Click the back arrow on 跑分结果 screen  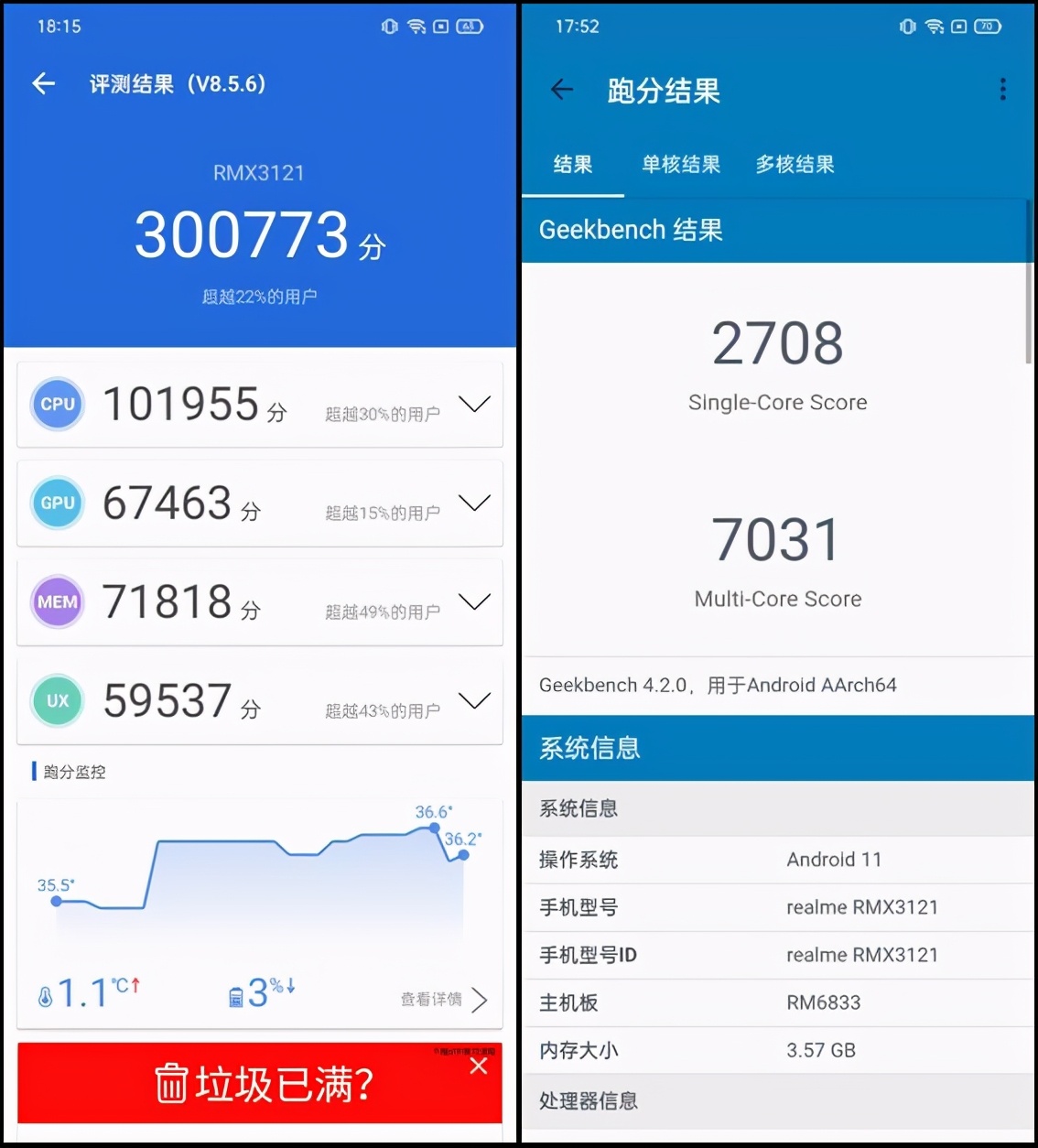pos(562,89)
